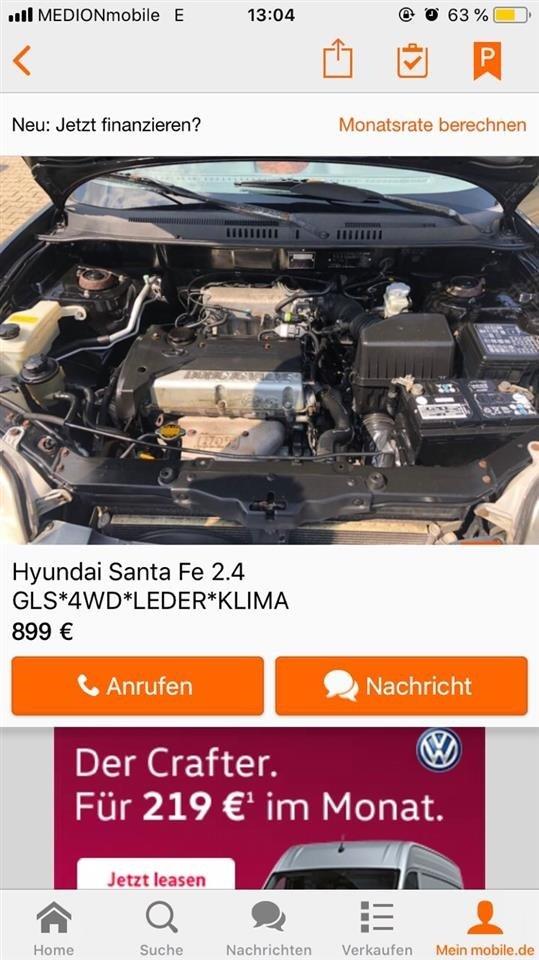This screenshot has height=960, width=539.
Task: Send the seller a Nachricht
Action: click(401, 686)
